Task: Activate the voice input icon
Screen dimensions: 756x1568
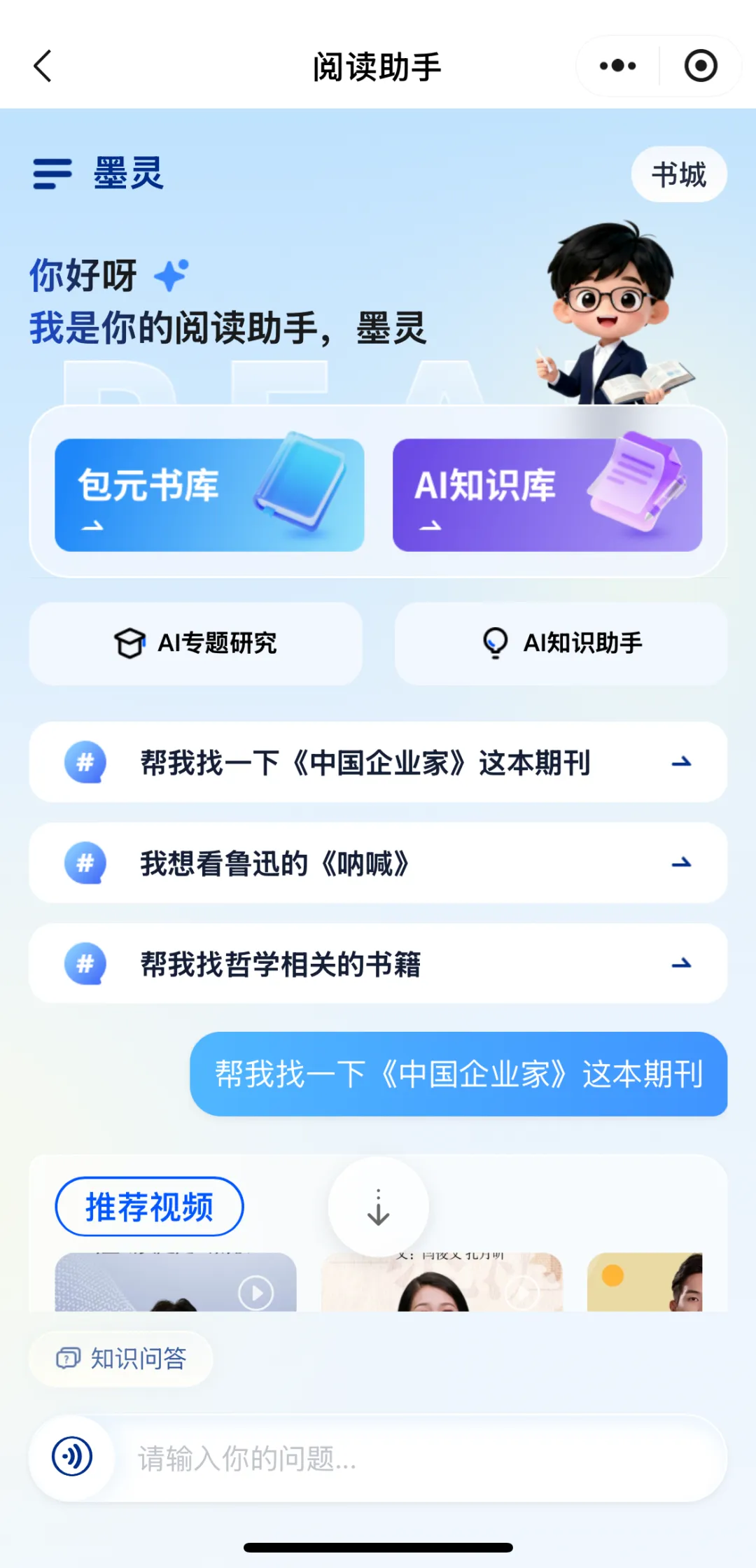Action: coord(72,1457)
